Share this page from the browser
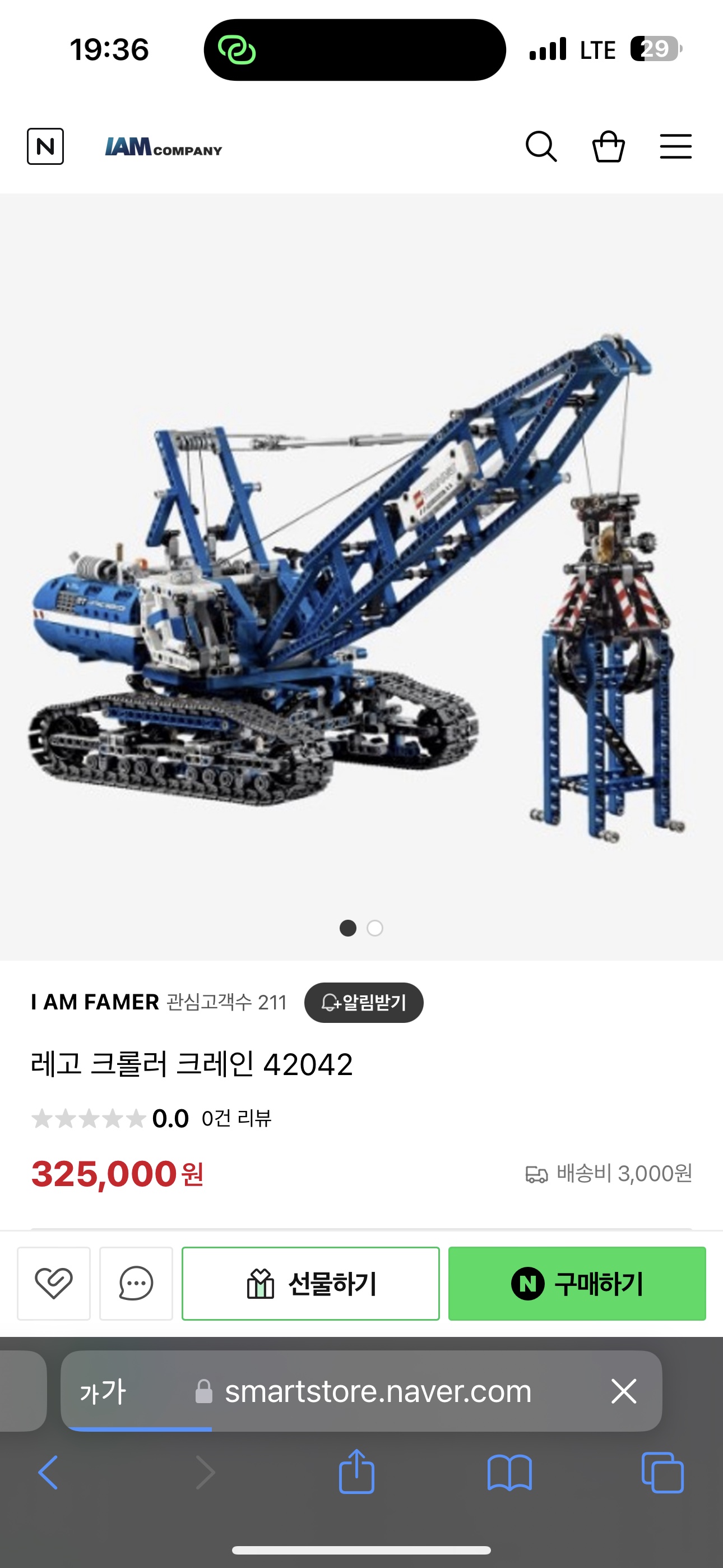The width and height of the screenshot is (723, 1568). [356, 1472]
